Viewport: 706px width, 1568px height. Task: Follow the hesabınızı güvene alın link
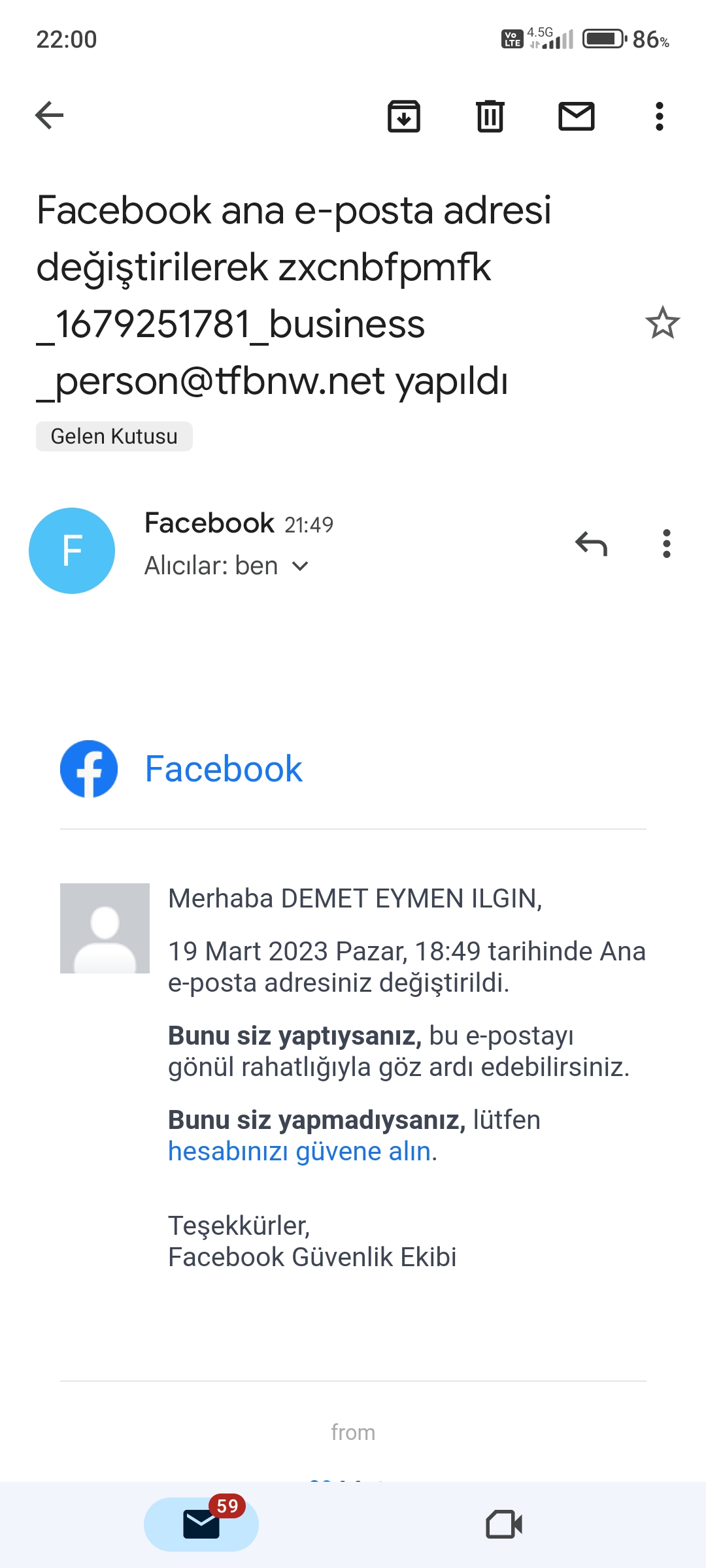tap(299, 1152)
